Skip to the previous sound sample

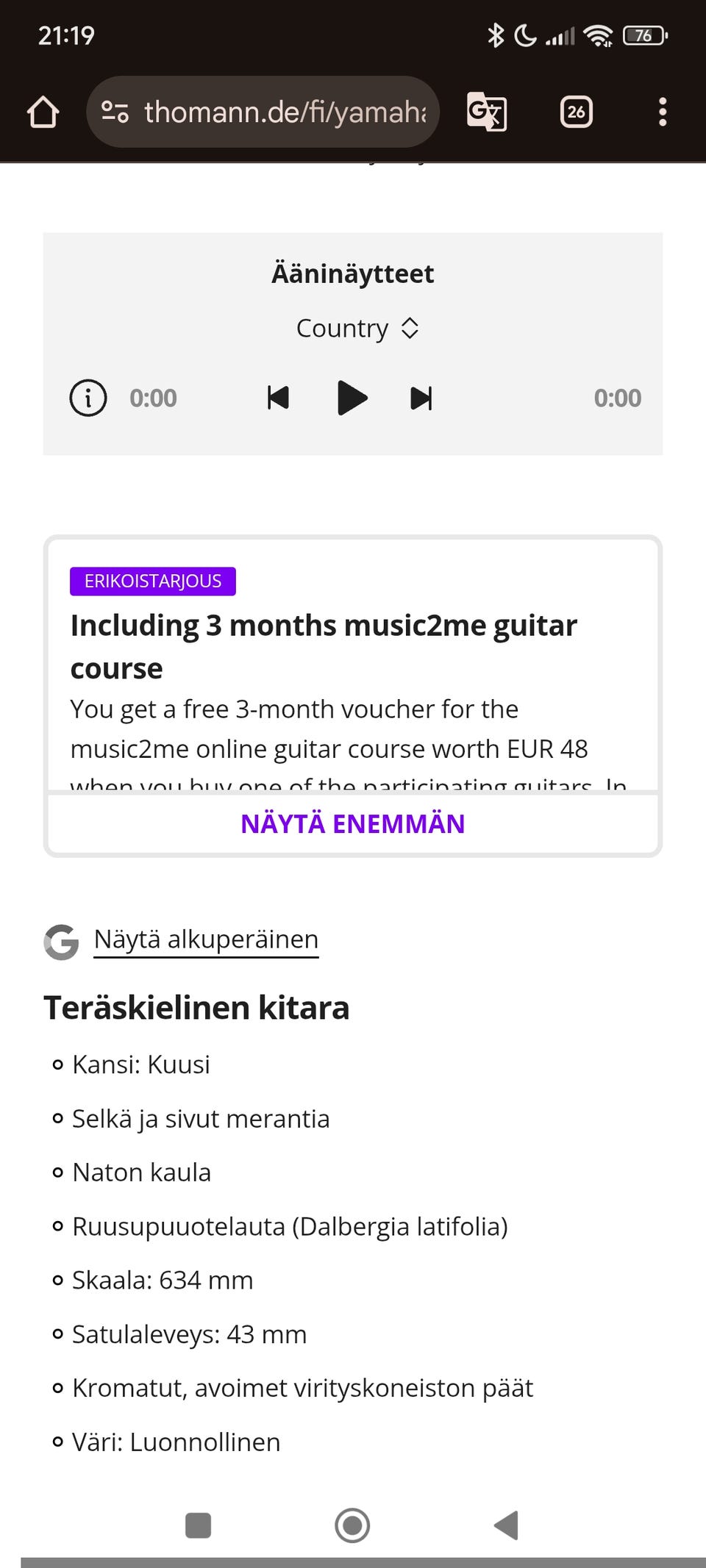pos(278,398)
